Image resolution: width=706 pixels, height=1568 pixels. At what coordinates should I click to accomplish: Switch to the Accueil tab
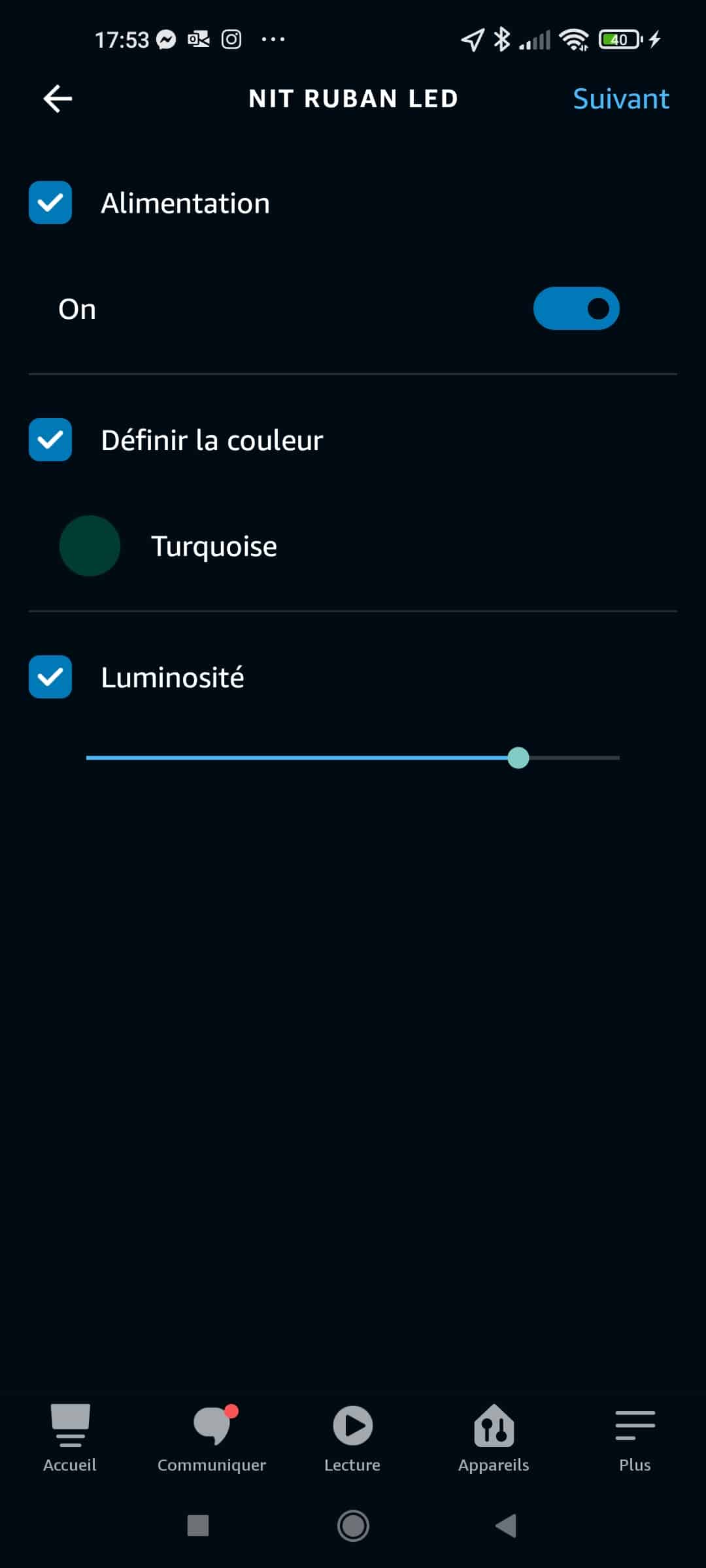70,1439
